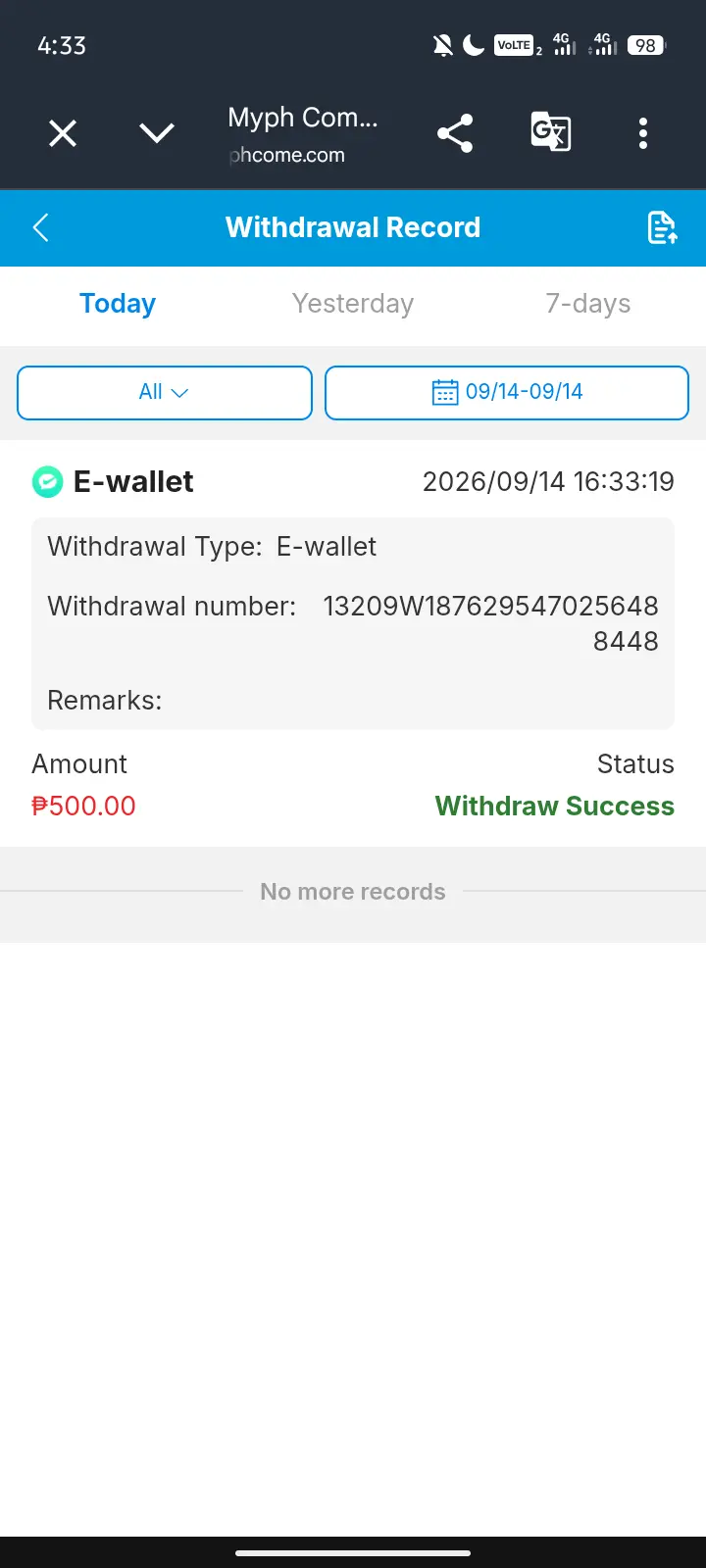Switch to the 7-days tab
This screenshot has width=706, height=1568.
[x=588, y=304]
